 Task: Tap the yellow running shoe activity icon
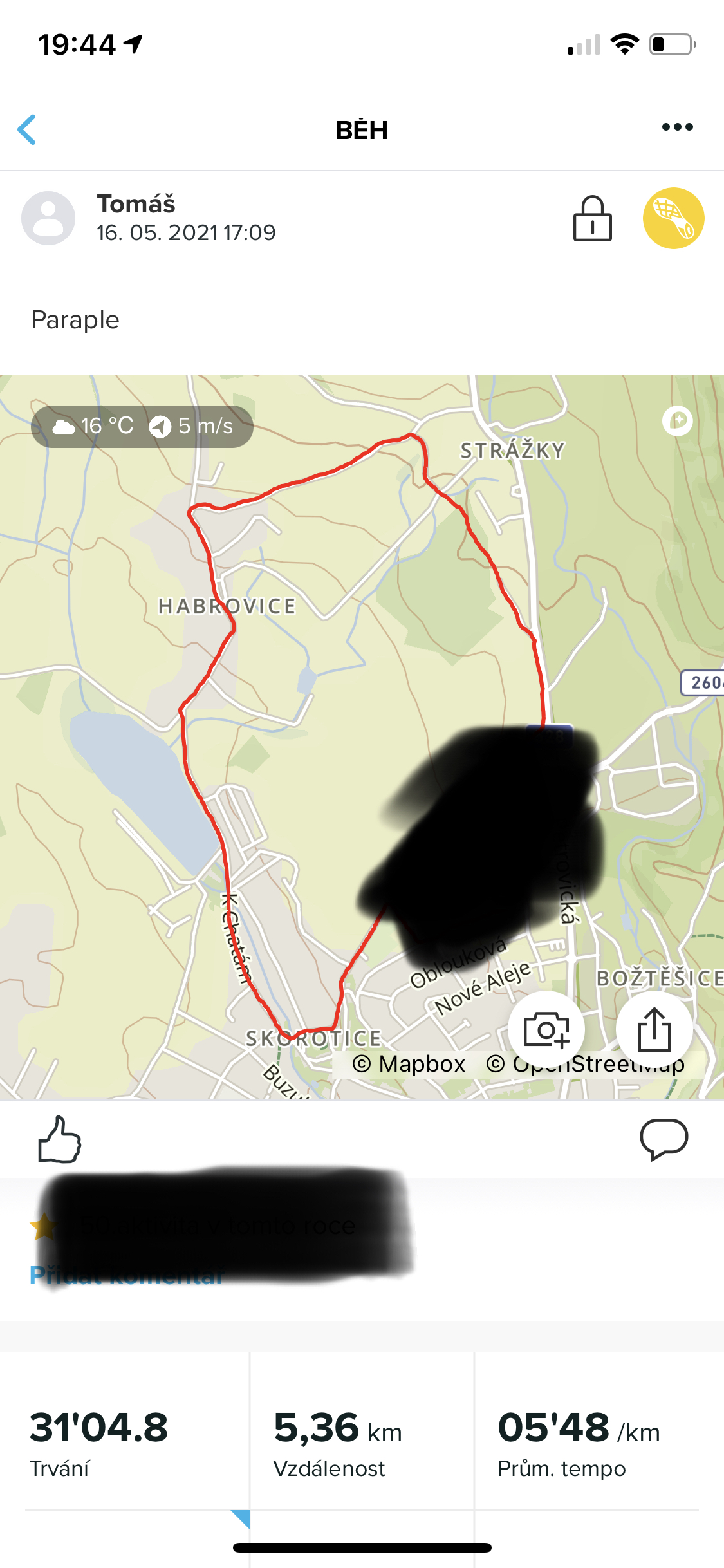point(673,218)
